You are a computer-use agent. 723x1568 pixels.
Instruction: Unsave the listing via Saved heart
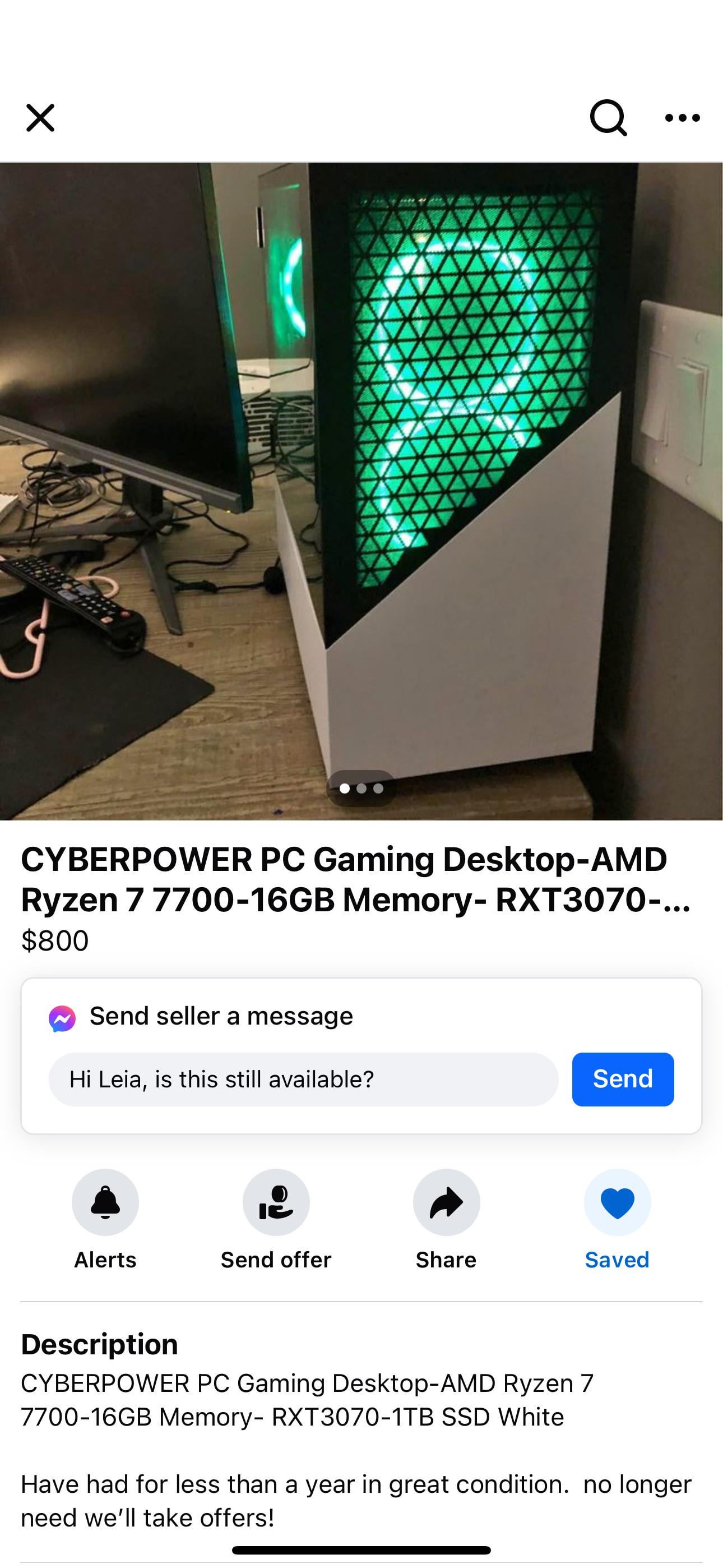coord(617,1202)
